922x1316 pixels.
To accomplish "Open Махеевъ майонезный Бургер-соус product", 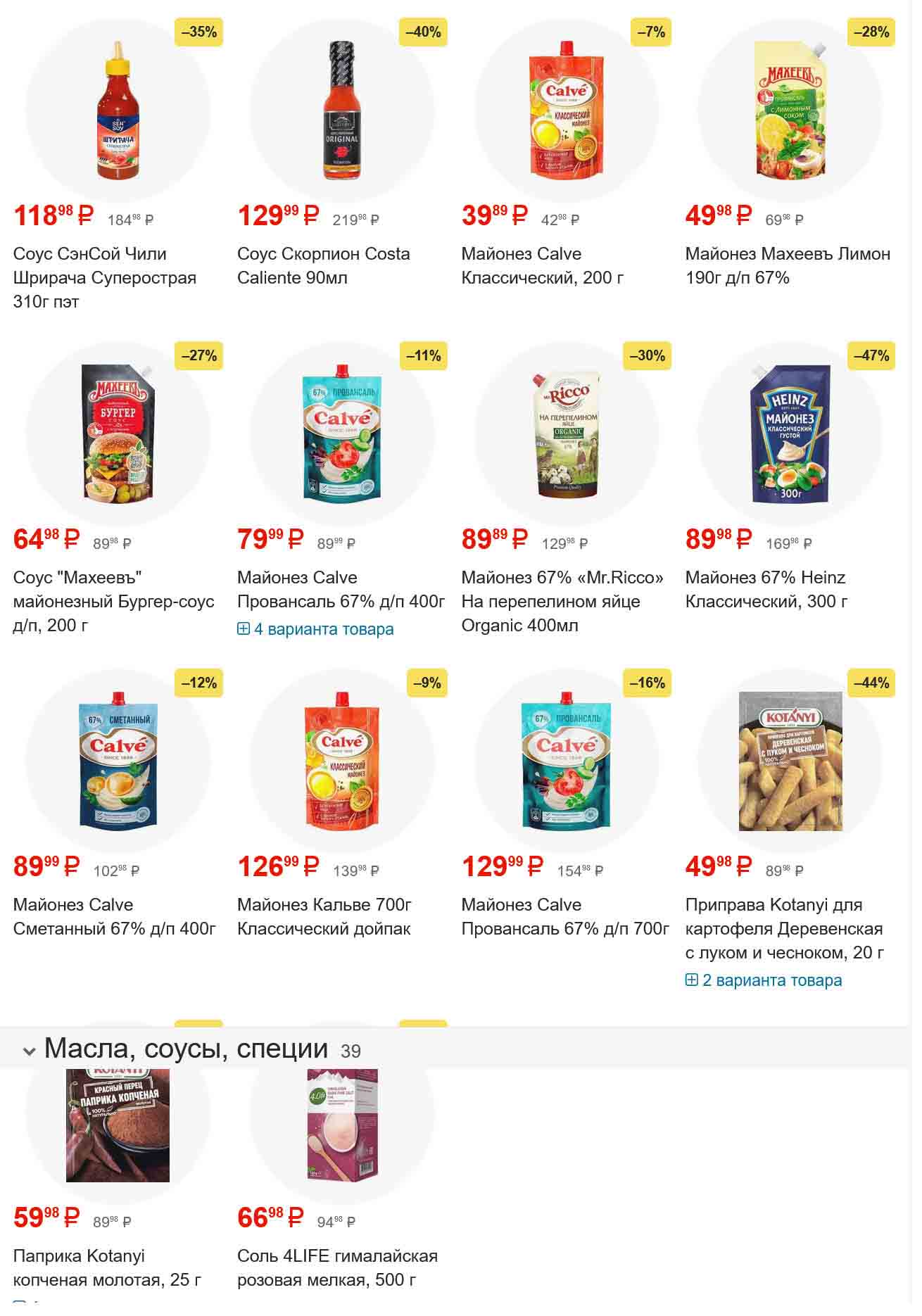I will tap(113, 601).
